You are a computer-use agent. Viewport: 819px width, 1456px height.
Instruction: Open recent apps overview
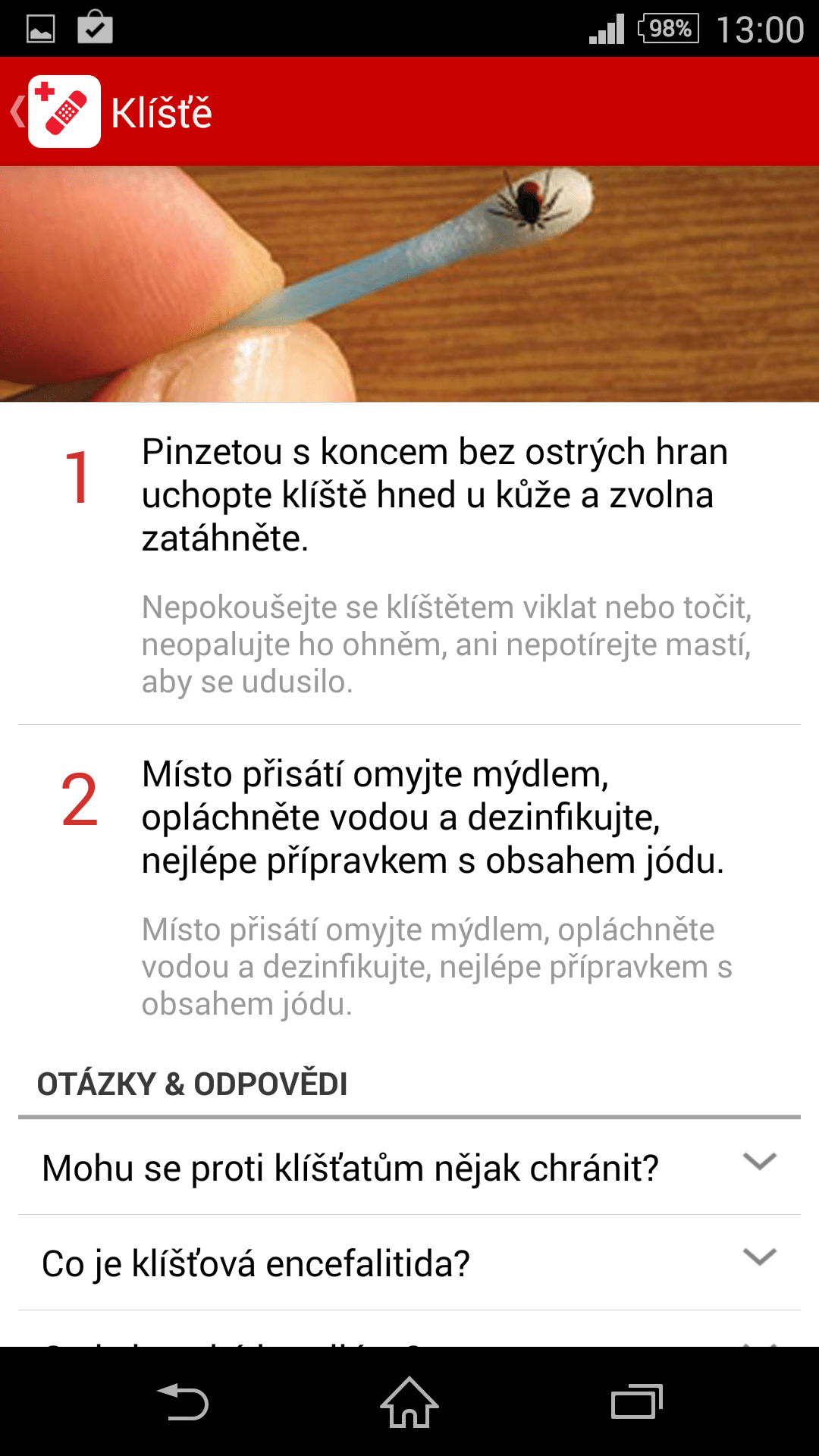[637, 1402]
